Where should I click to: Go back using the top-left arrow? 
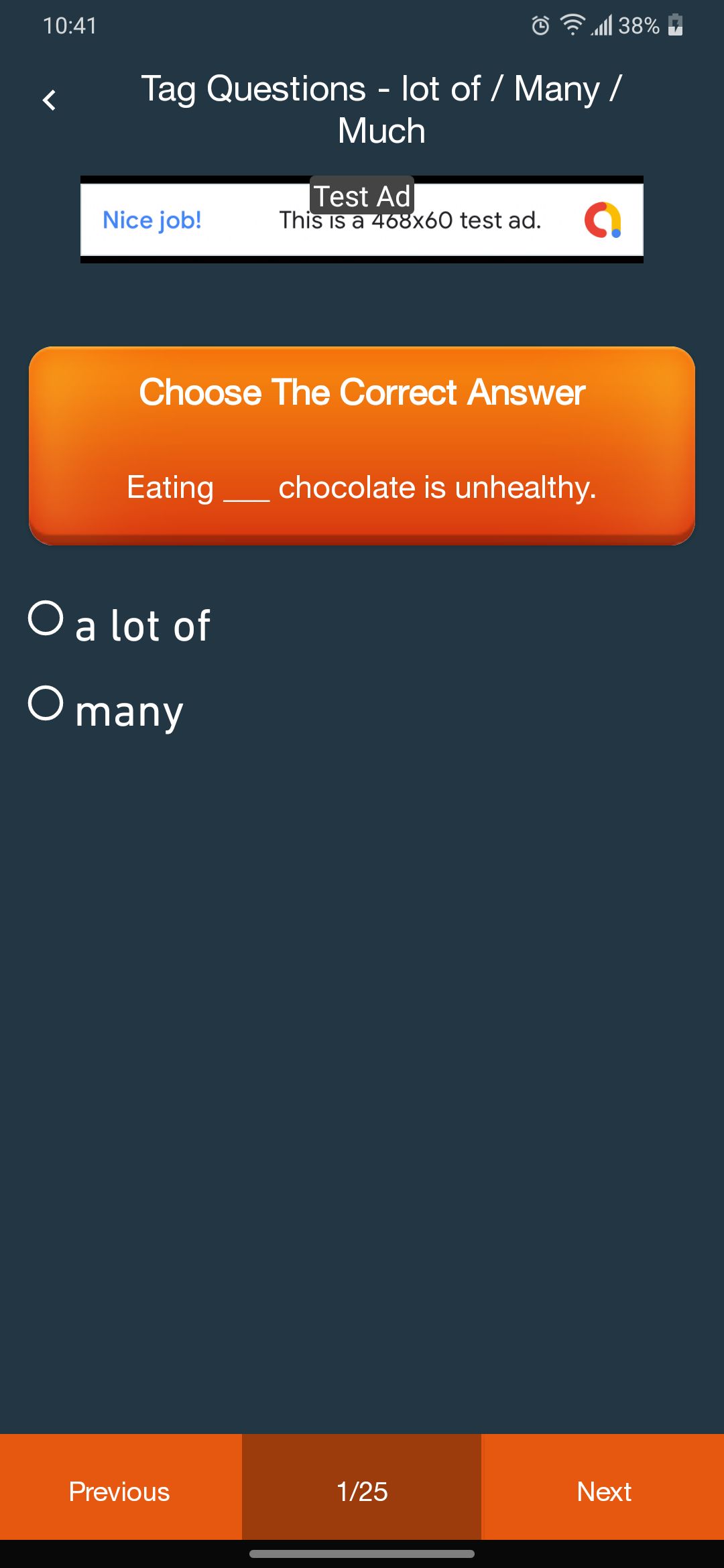point(49,101)
